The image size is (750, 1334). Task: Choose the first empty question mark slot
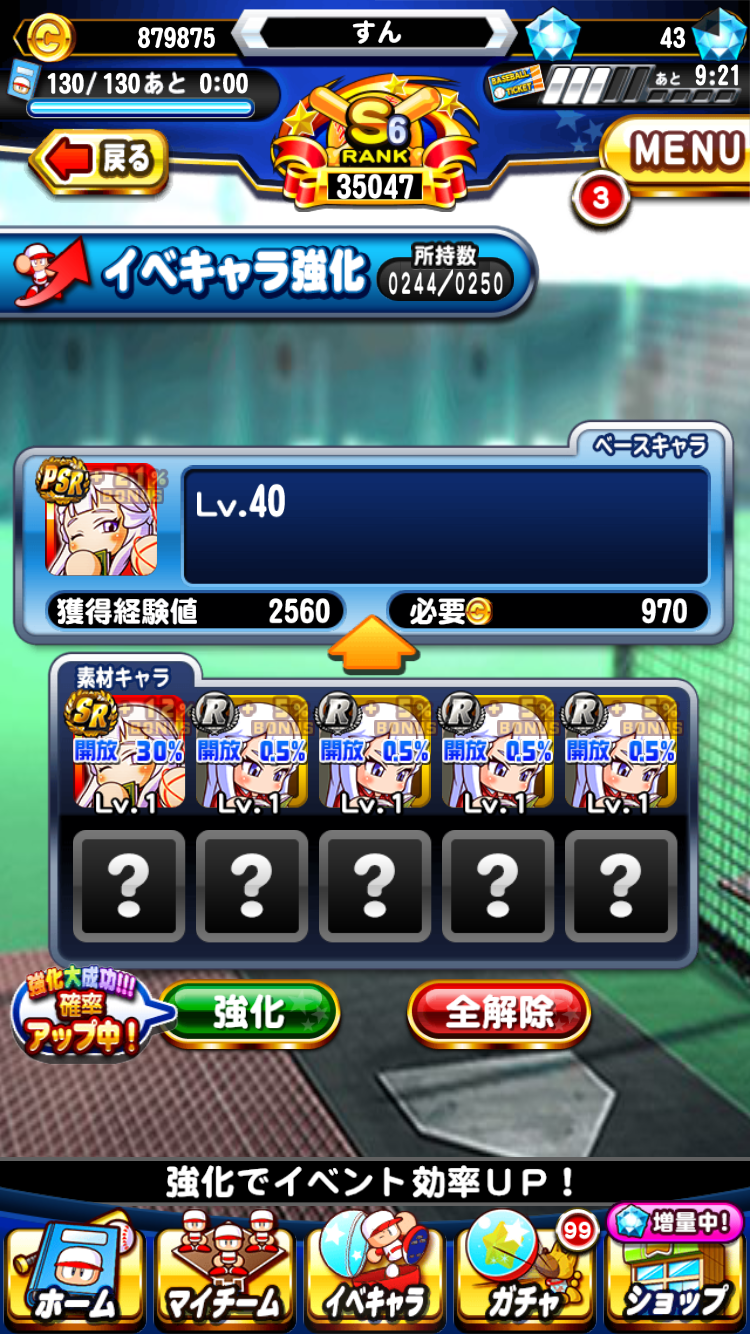pos(129,885)
